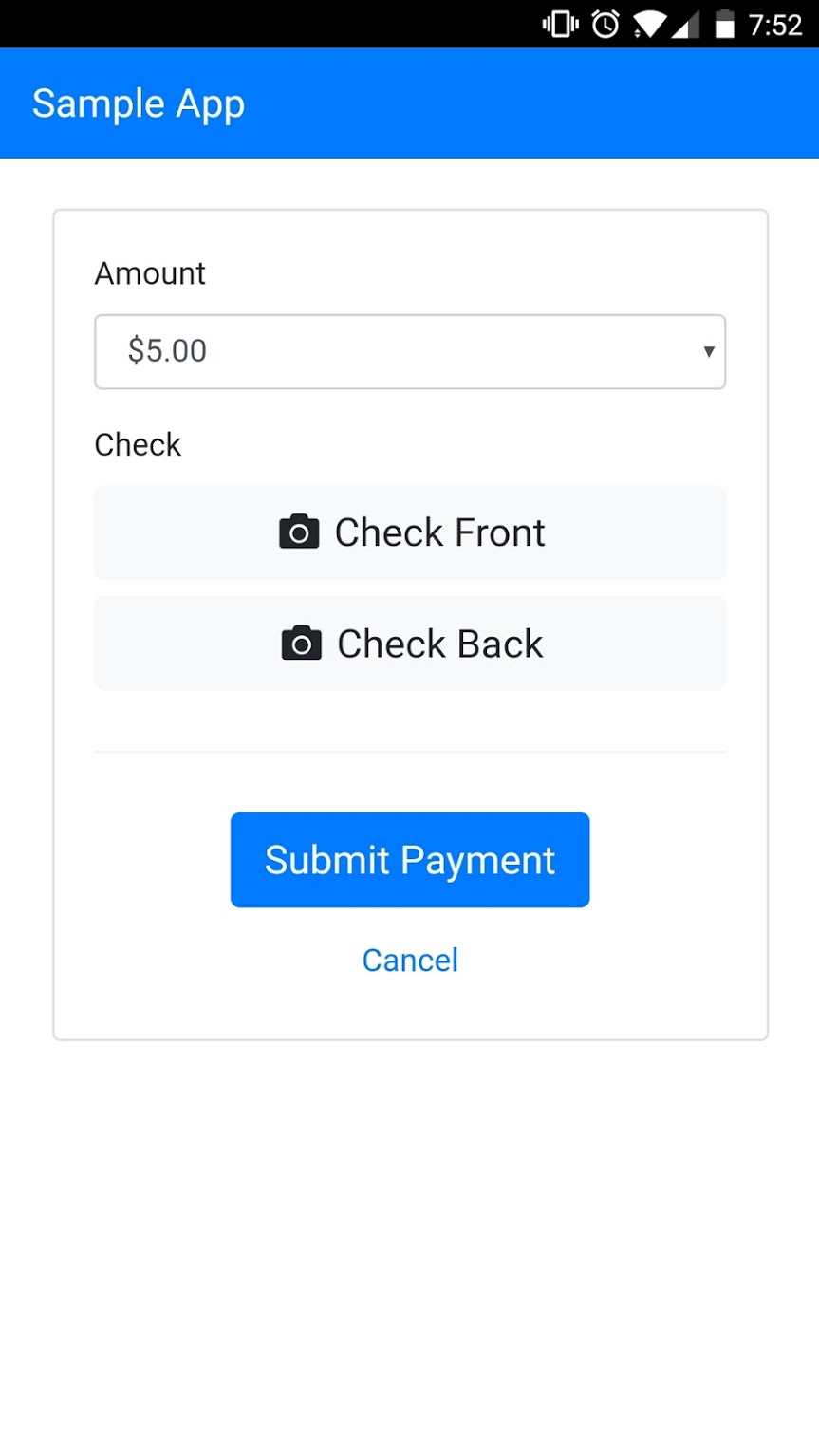Viewport: 819px width, 1456px height.
Task: Capture the Check Back photo
Action: (x=410, y=644)
